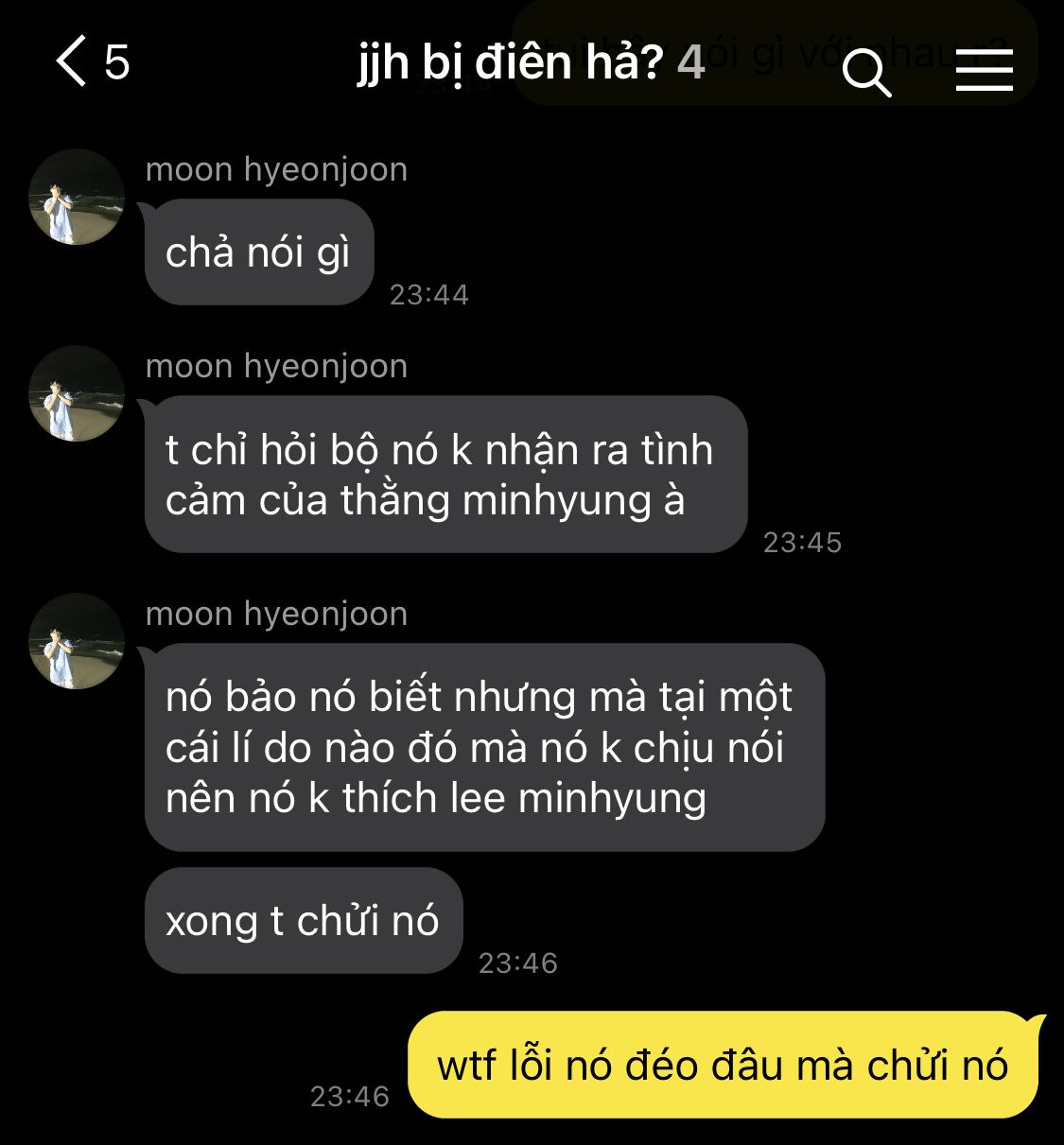Search within this conversation
The height and width of the screenshot is (1145, 1064).
[x=865, y=71]
